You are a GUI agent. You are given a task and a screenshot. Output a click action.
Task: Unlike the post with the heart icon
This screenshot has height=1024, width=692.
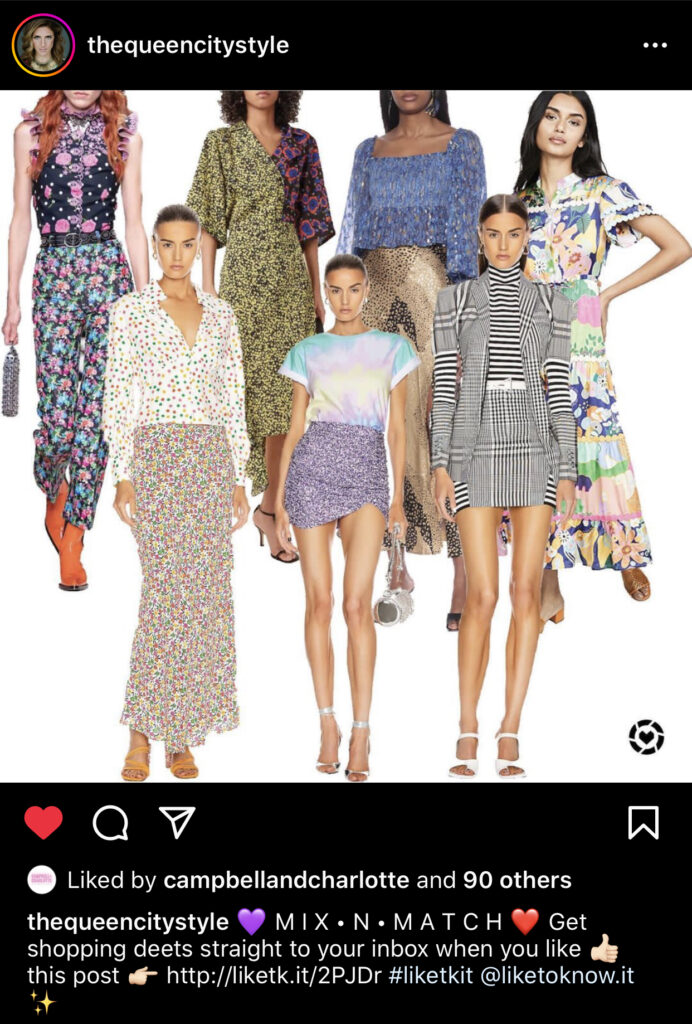[43, 823]
